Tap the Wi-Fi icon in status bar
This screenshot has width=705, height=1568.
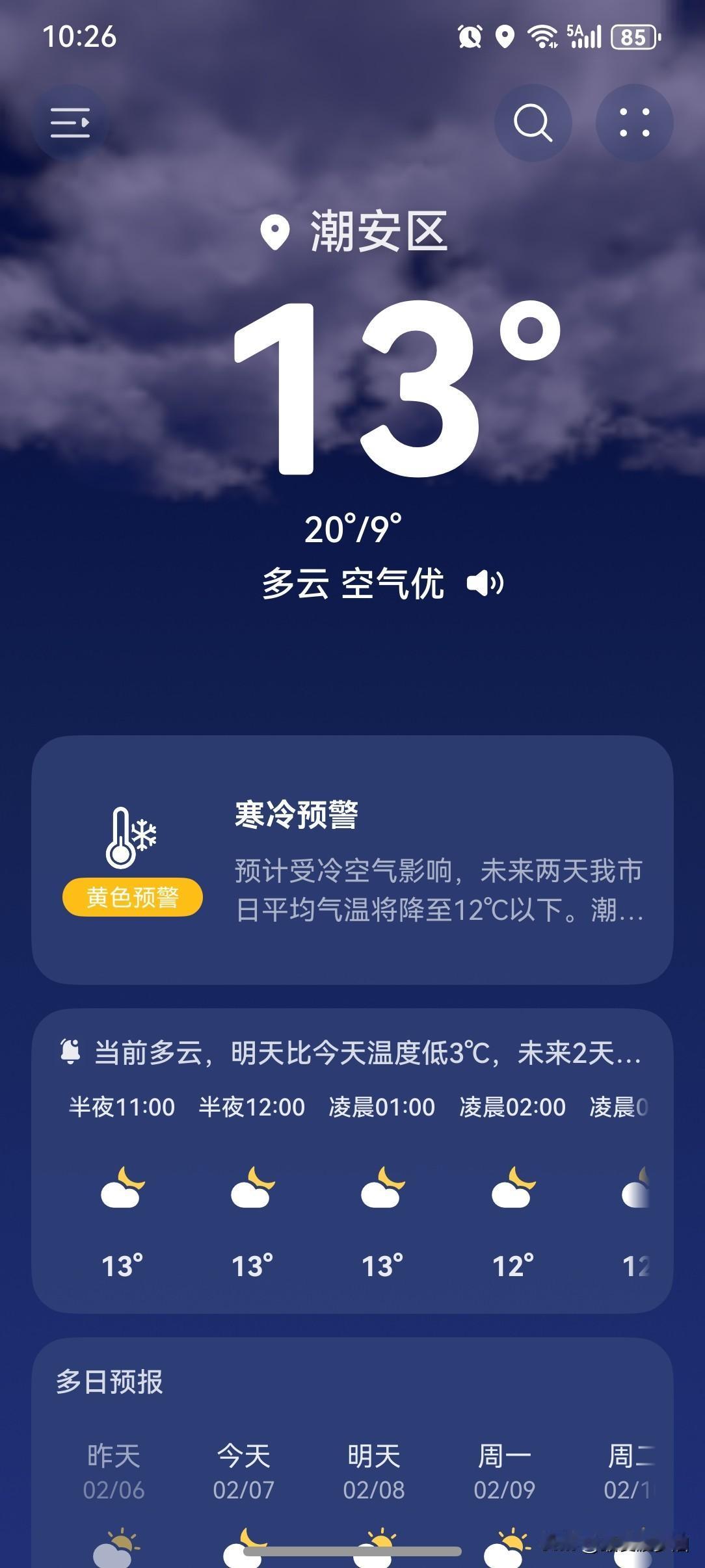pyautogui.click(x=544, y=36)
